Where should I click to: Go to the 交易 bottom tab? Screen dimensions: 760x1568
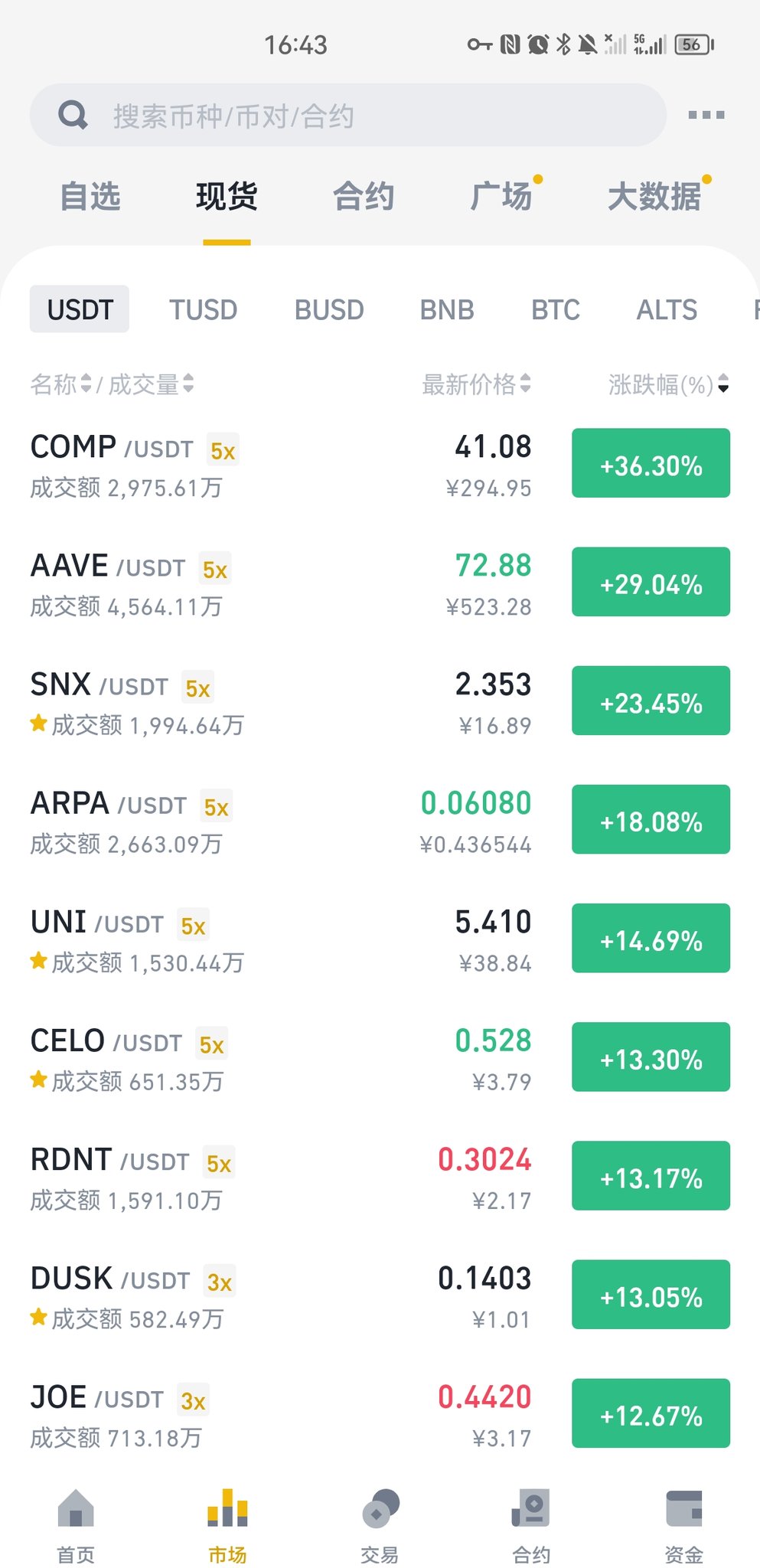pos(380,1525)
